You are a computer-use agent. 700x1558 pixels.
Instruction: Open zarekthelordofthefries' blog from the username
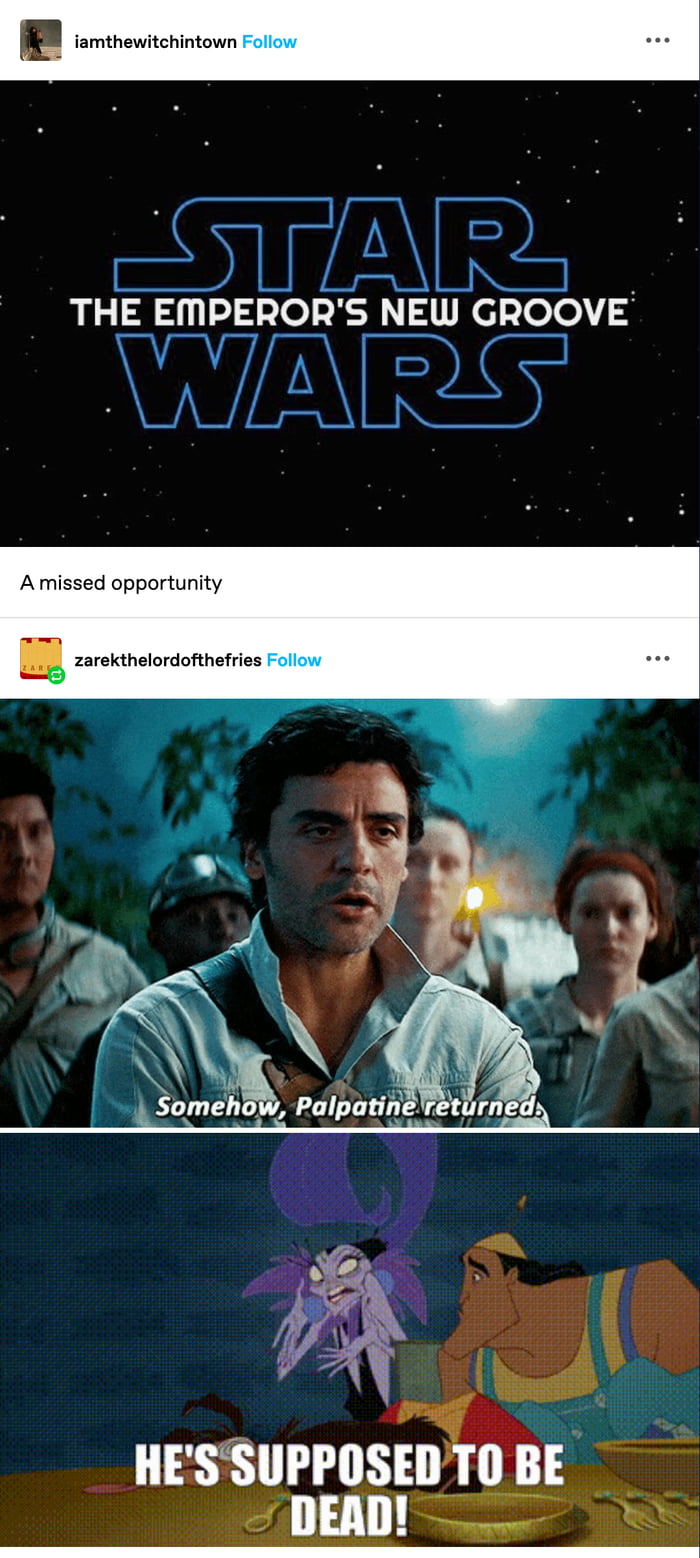point(167,660)
